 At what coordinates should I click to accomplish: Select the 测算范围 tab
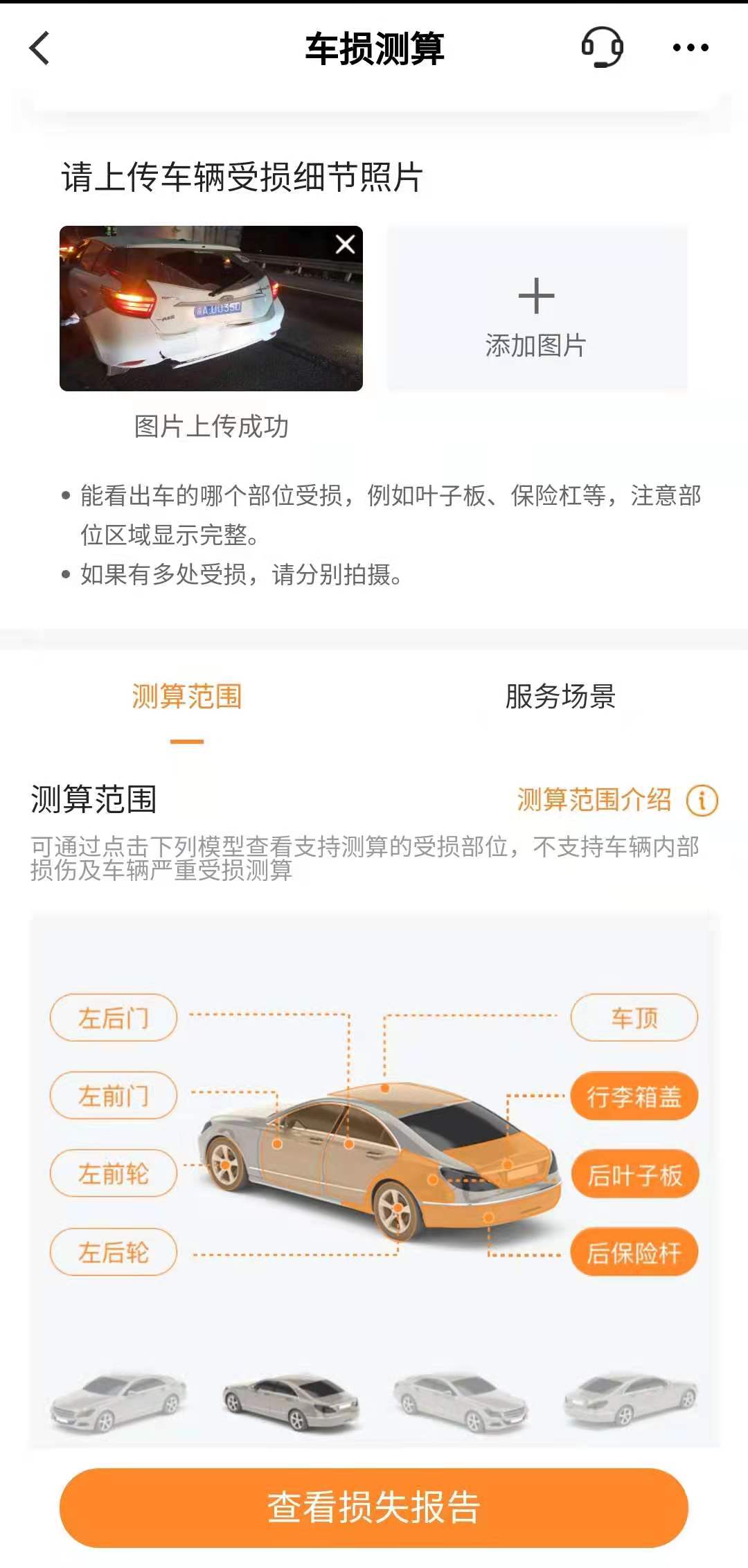(x=187, y=697)
